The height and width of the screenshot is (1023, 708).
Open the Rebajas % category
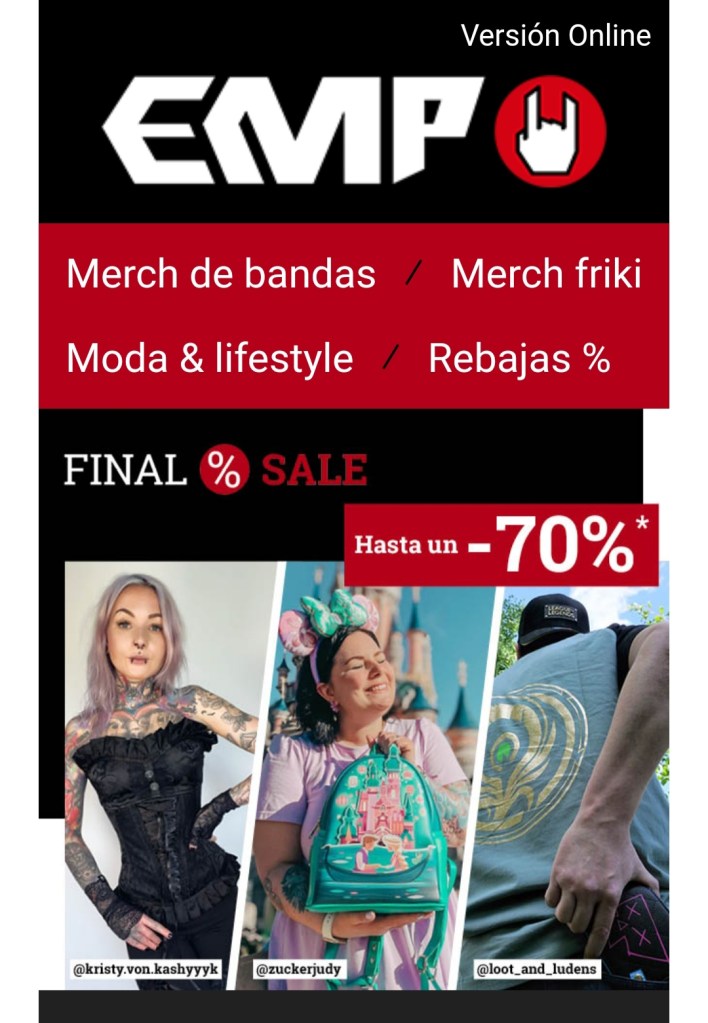519,359
